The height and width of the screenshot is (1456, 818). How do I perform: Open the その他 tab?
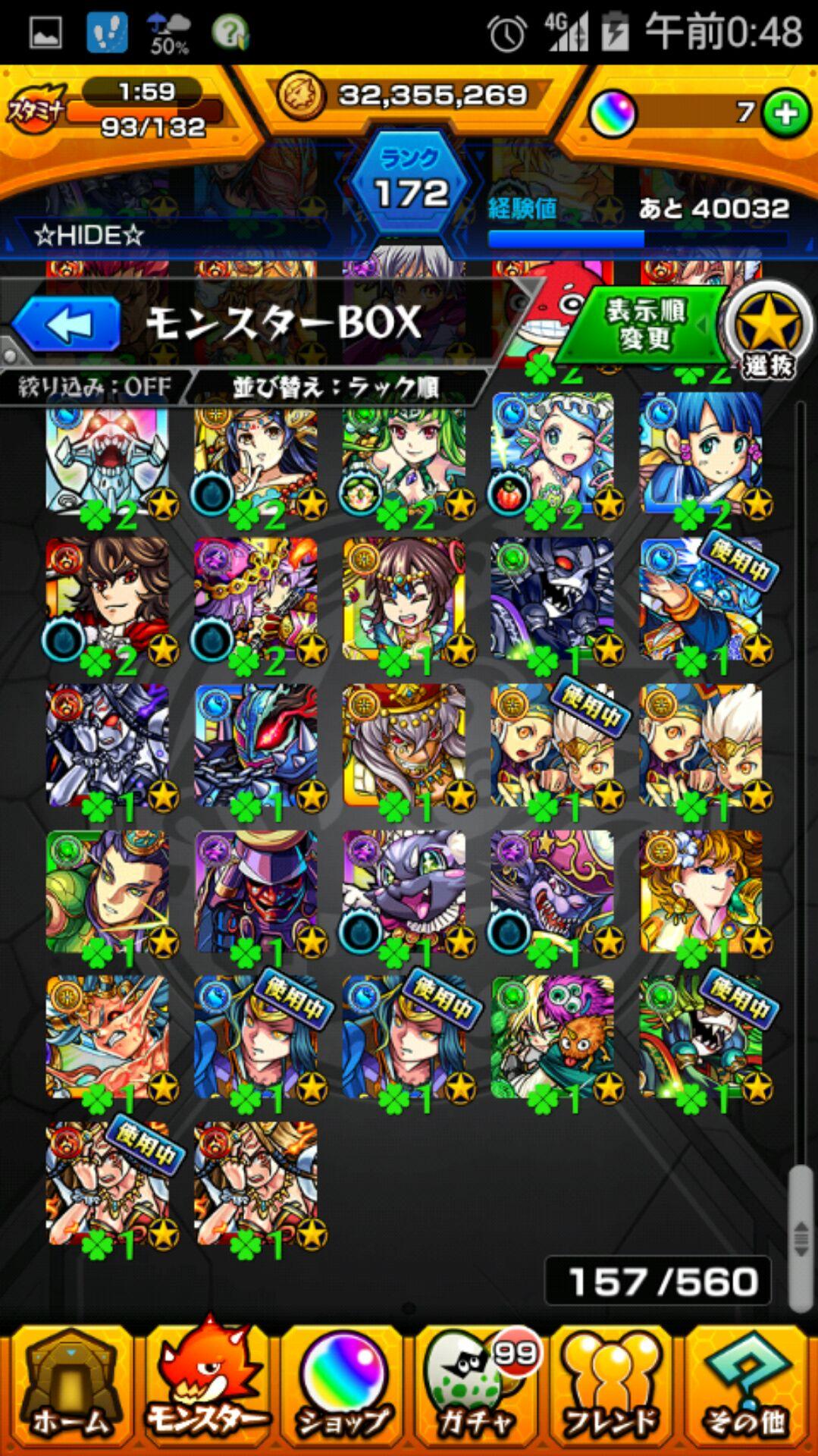(746, 1389)
